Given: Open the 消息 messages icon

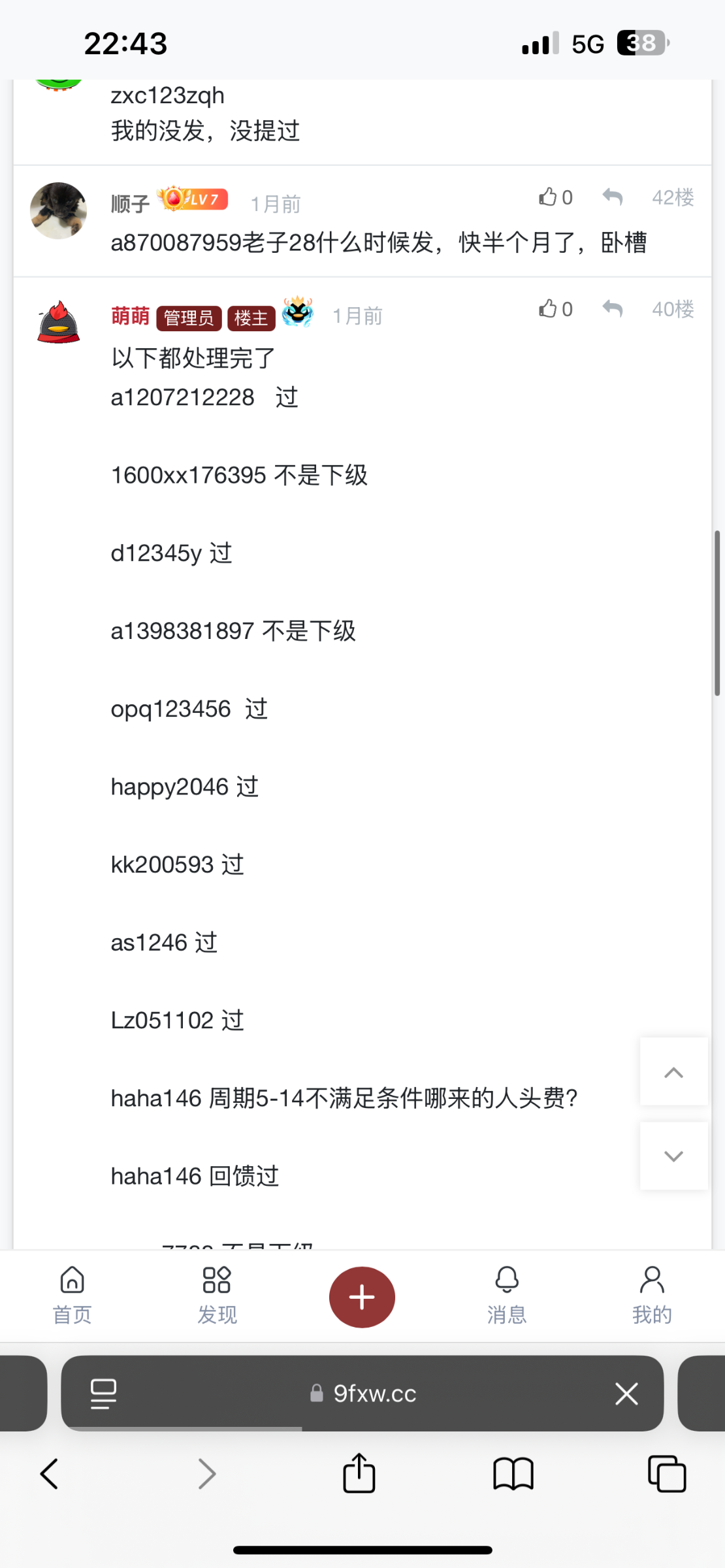Looking at the screenshot, I should [506, 1296].
